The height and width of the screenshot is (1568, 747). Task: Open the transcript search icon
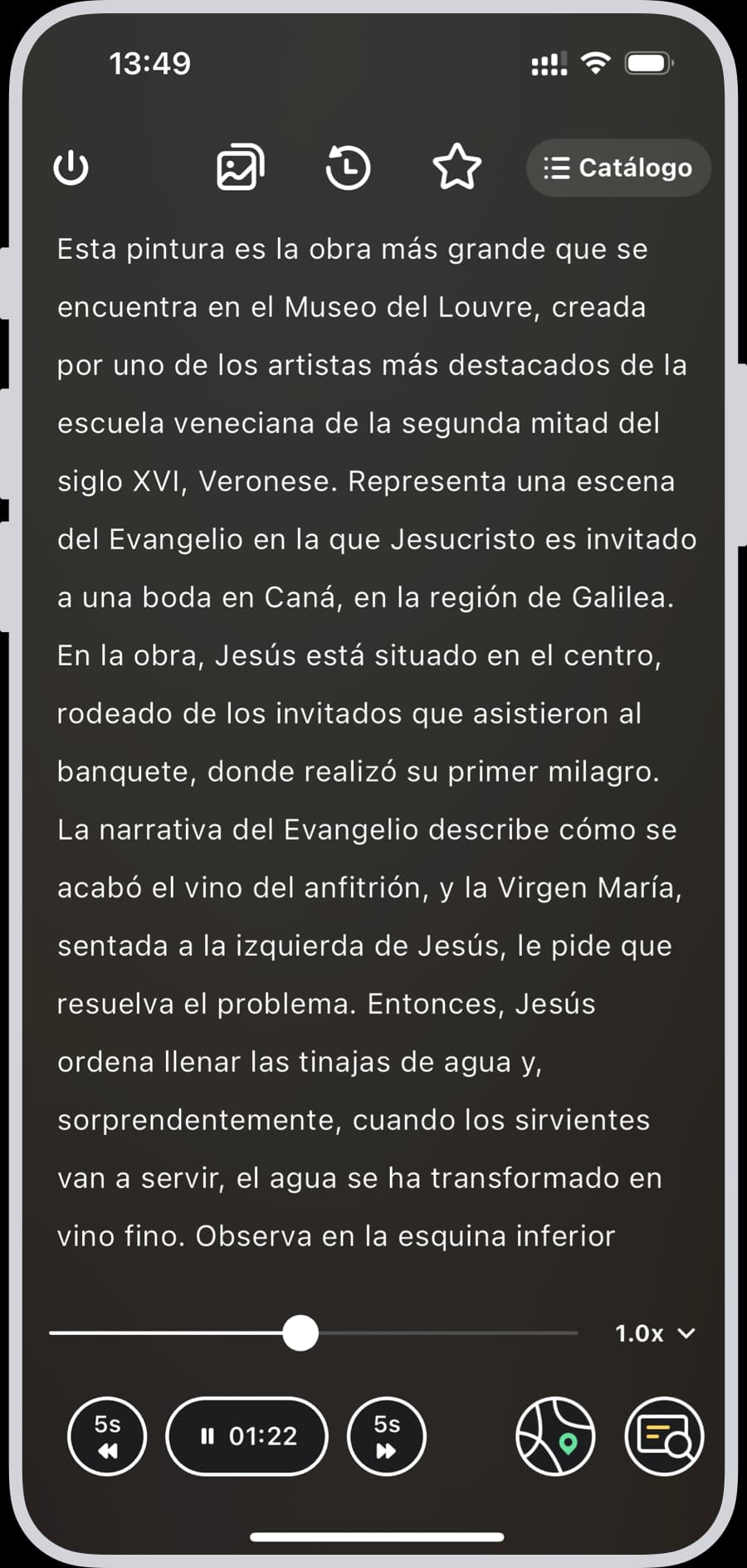664,1436
